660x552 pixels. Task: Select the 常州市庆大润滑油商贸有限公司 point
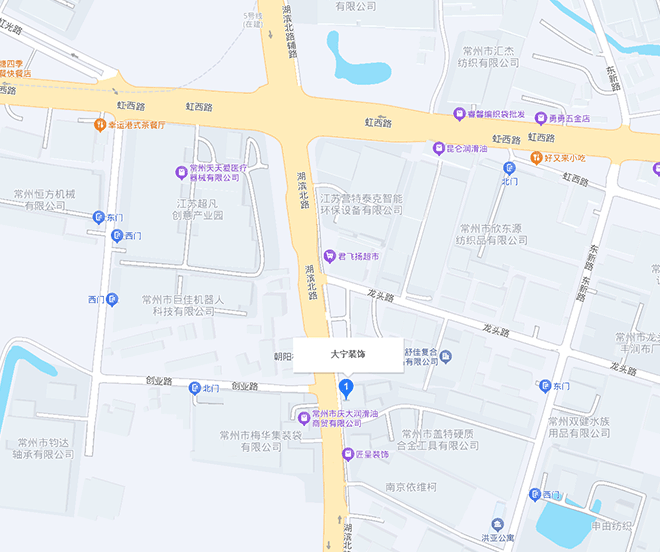304,417
